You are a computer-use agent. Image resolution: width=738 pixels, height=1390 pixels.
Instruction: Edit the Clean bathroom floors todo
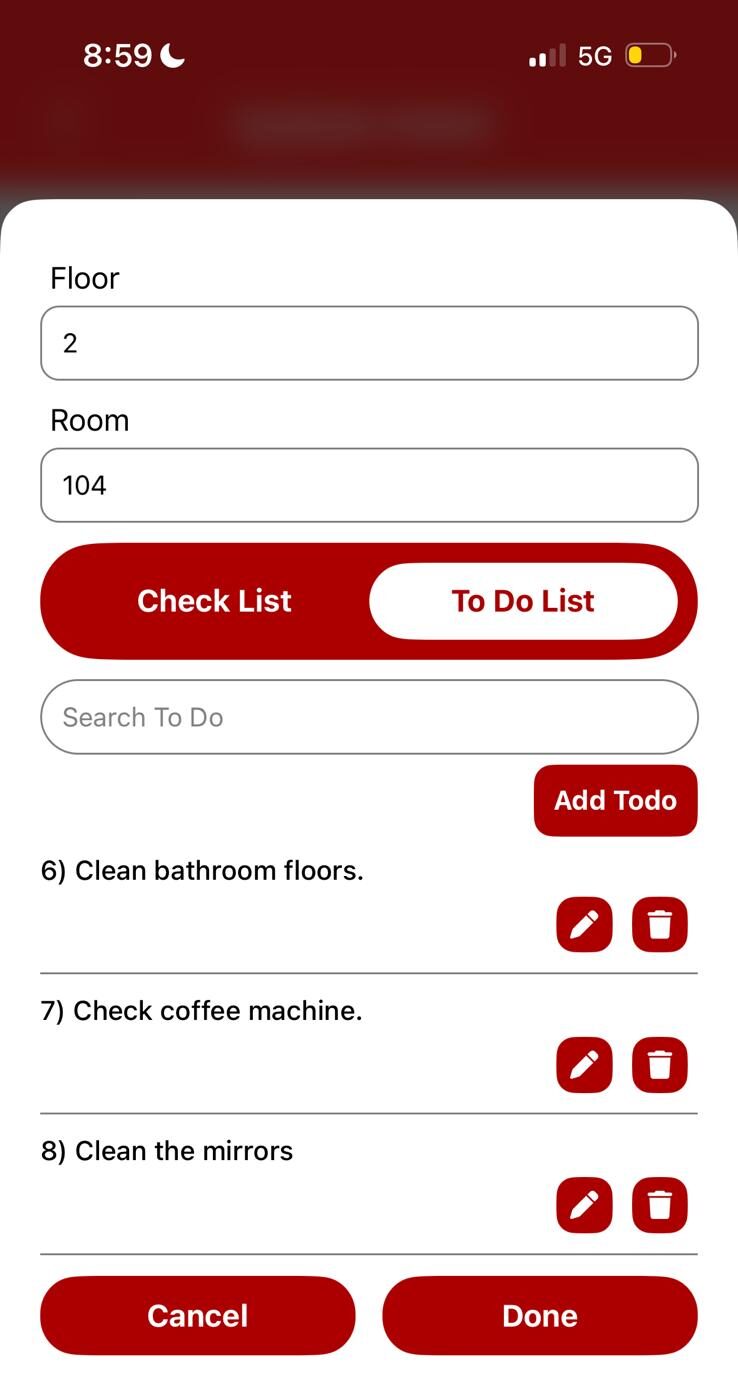point(584,924)
